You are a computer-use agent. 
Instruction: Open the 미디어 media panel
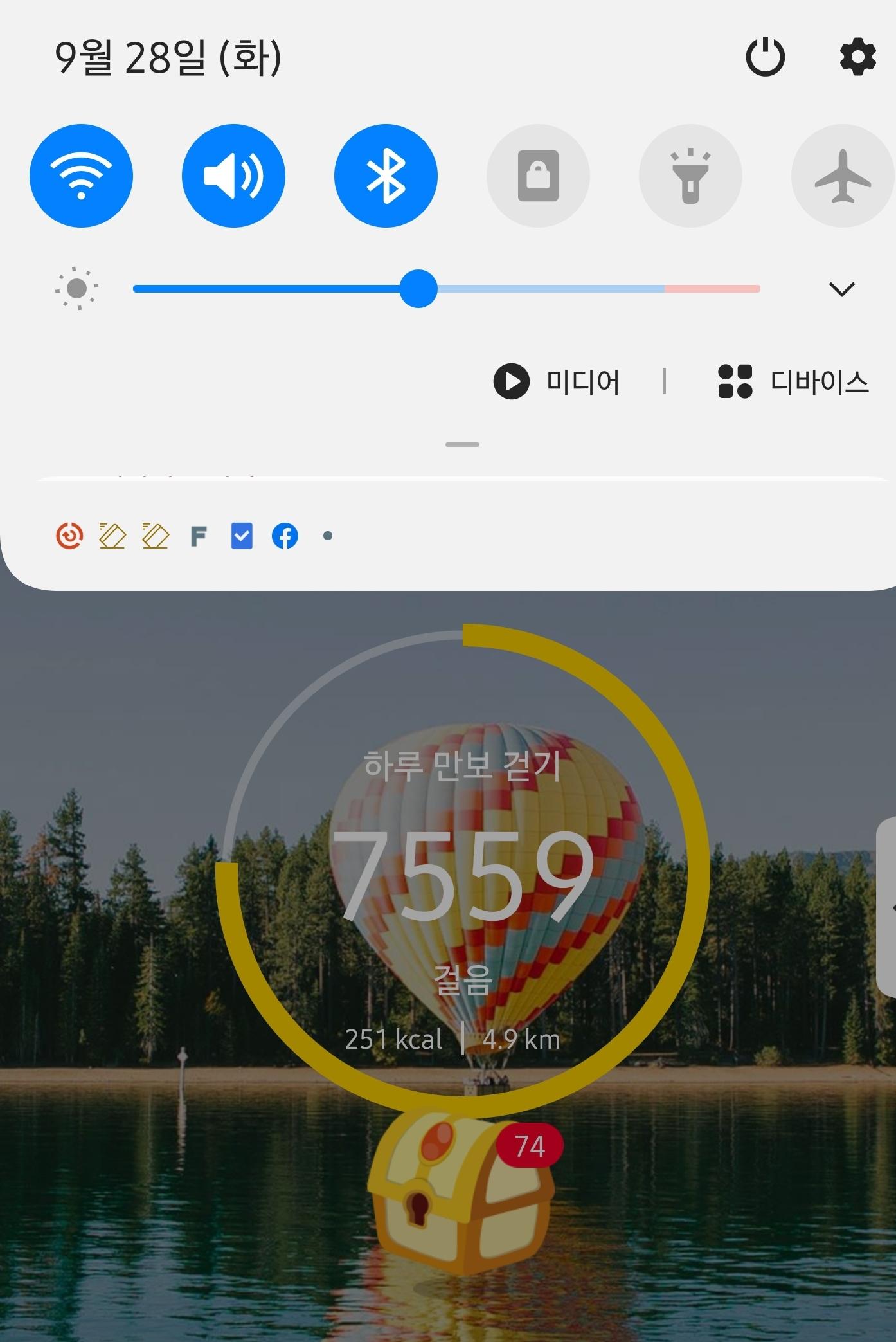pos(557,381)
